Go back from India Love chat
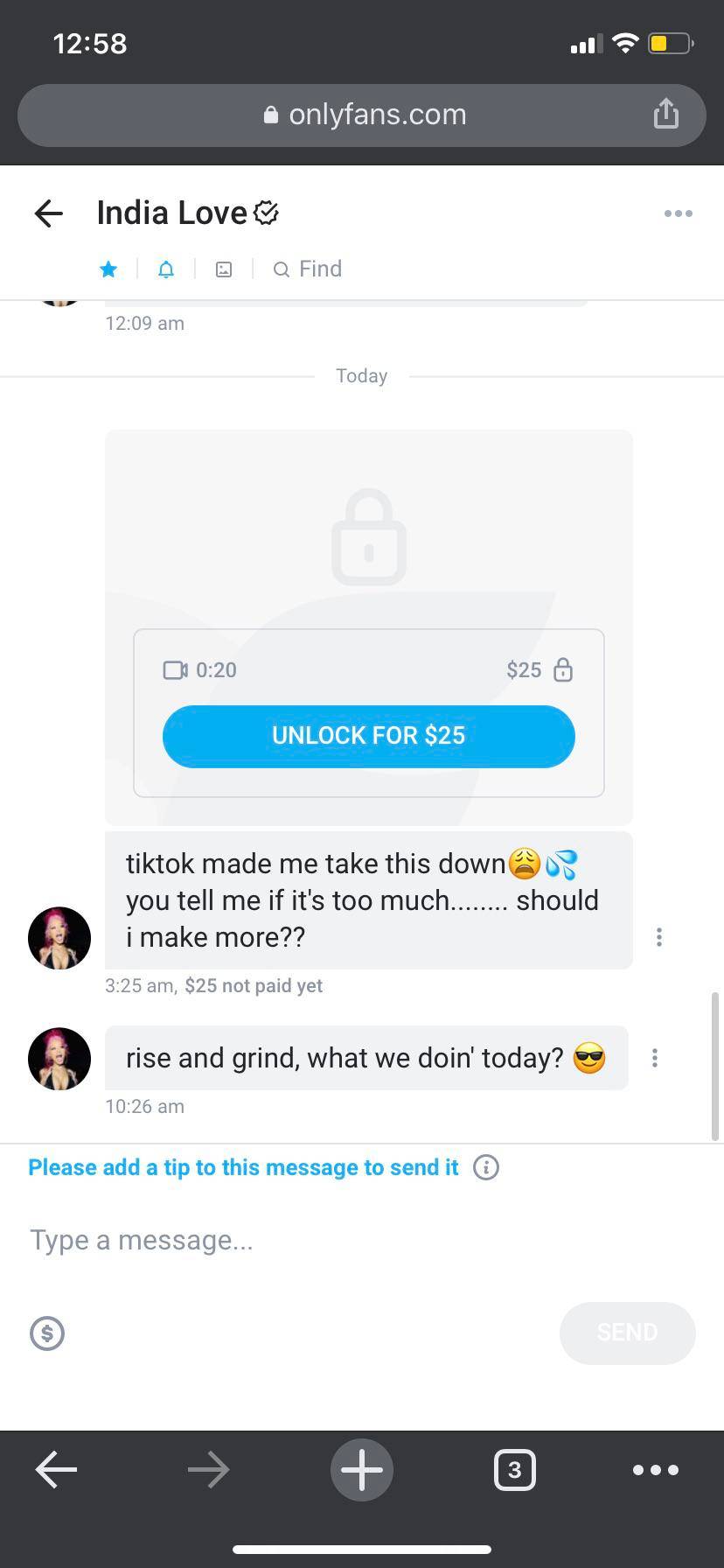 [x=49, y=213]
